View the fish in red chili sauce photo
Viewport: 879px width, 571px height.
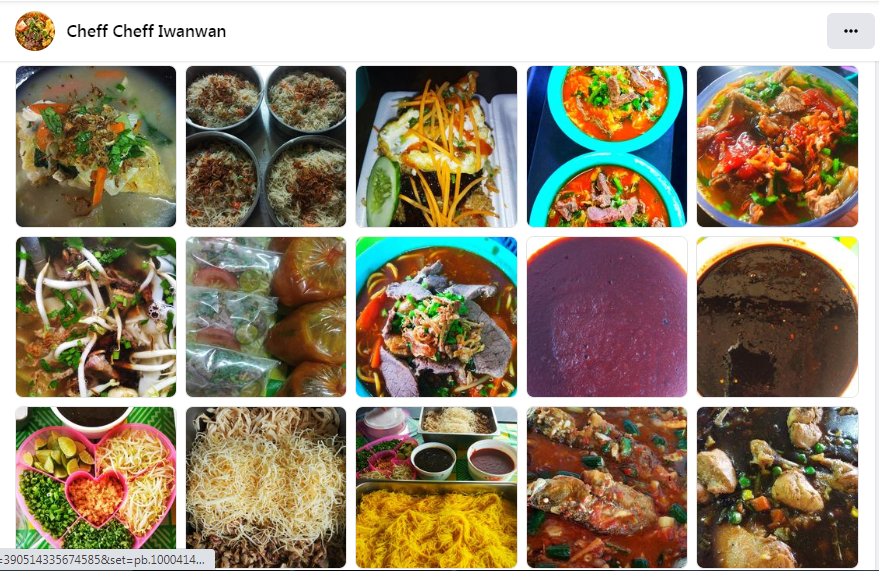(x=606, y=487)
